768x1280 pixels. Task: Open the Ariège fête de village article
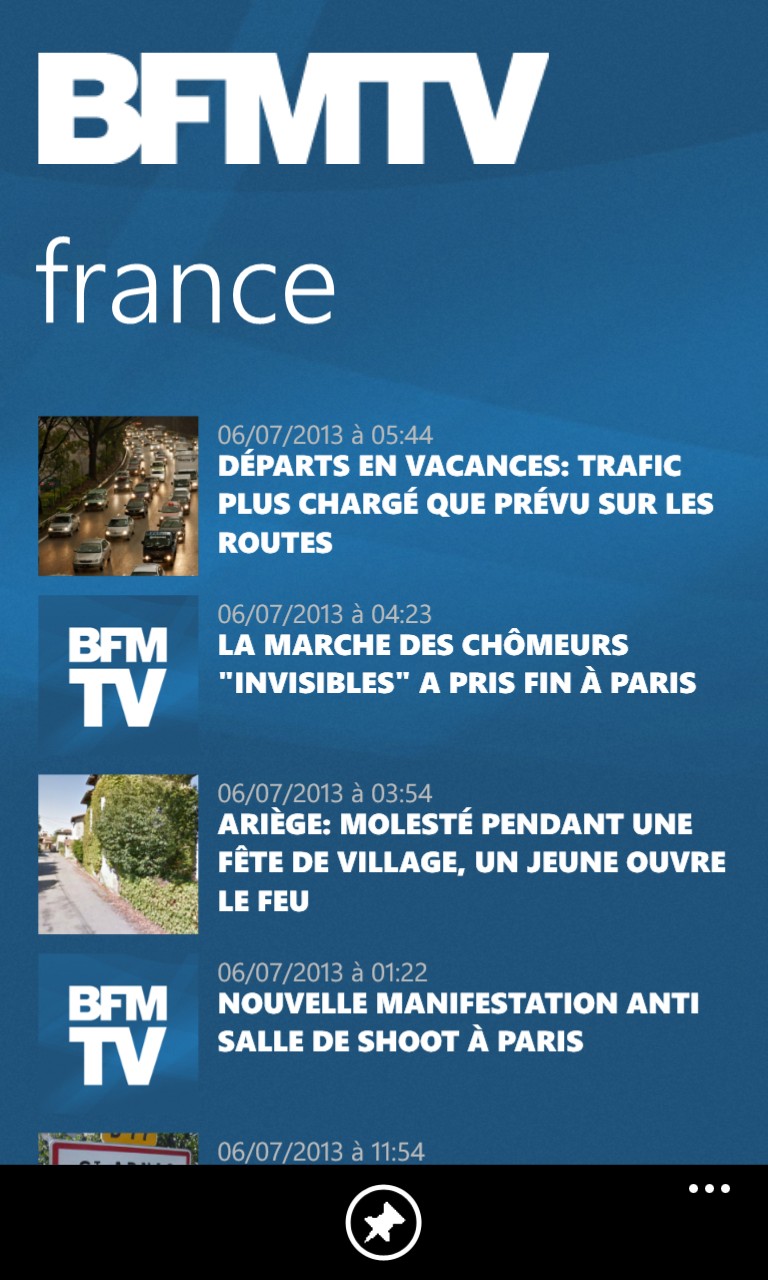tap(384, 854)
